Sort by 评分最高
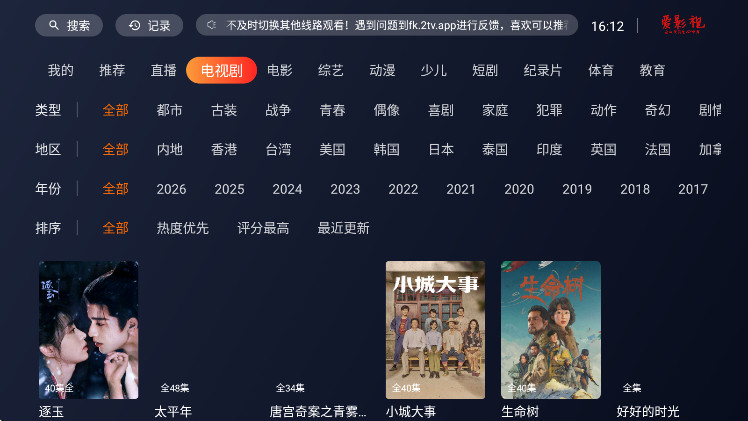 [263, 228]
